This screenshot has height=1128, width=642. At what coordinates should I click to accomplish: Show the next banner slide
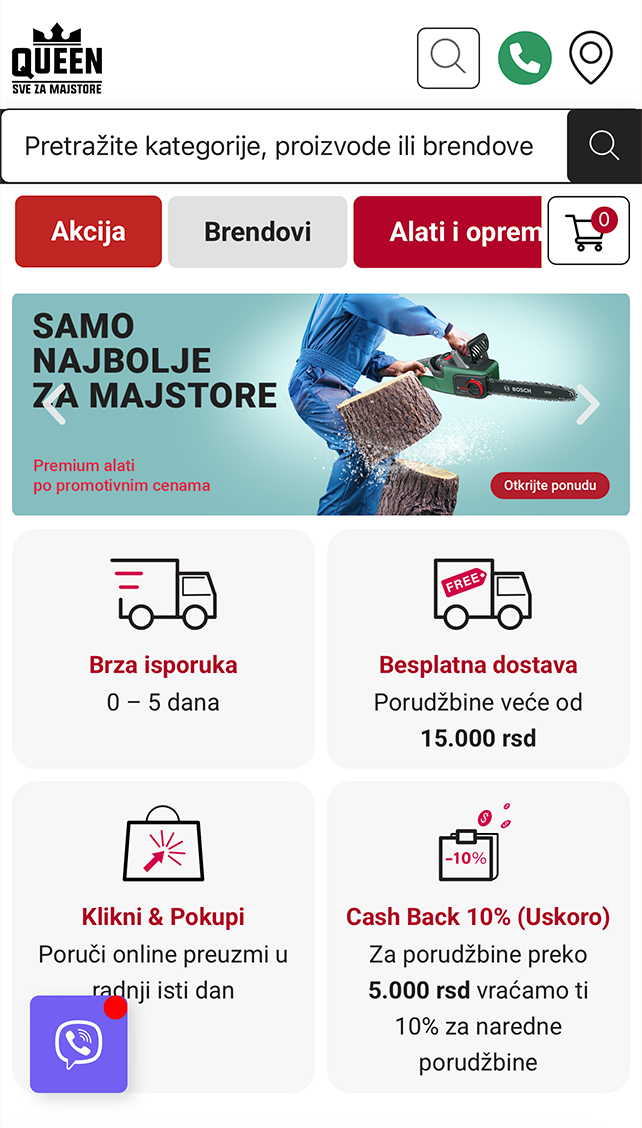[588, 404]
